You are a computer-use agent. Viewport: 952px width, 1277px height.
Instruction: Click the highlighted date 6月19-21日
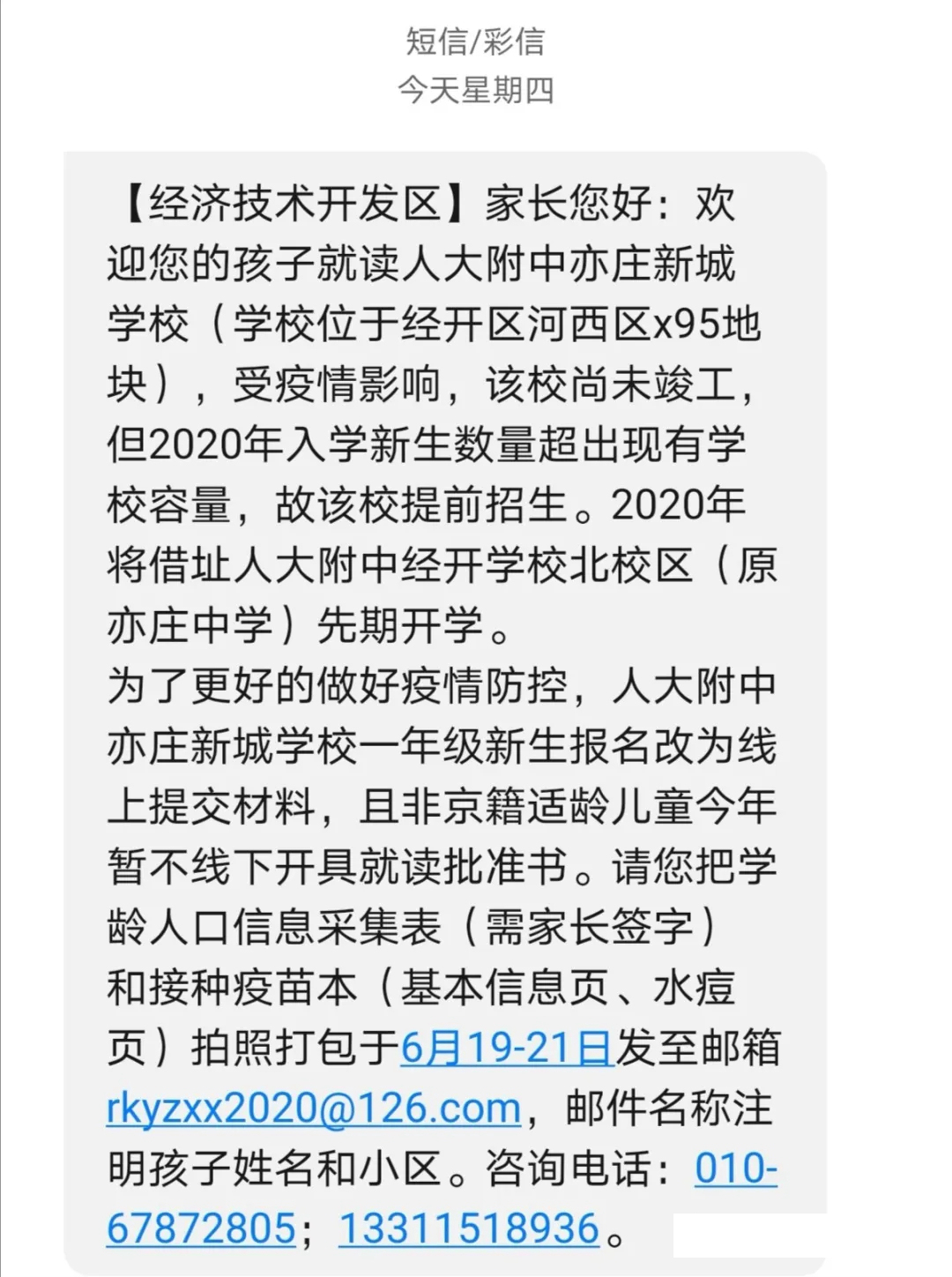(507, 1049)
